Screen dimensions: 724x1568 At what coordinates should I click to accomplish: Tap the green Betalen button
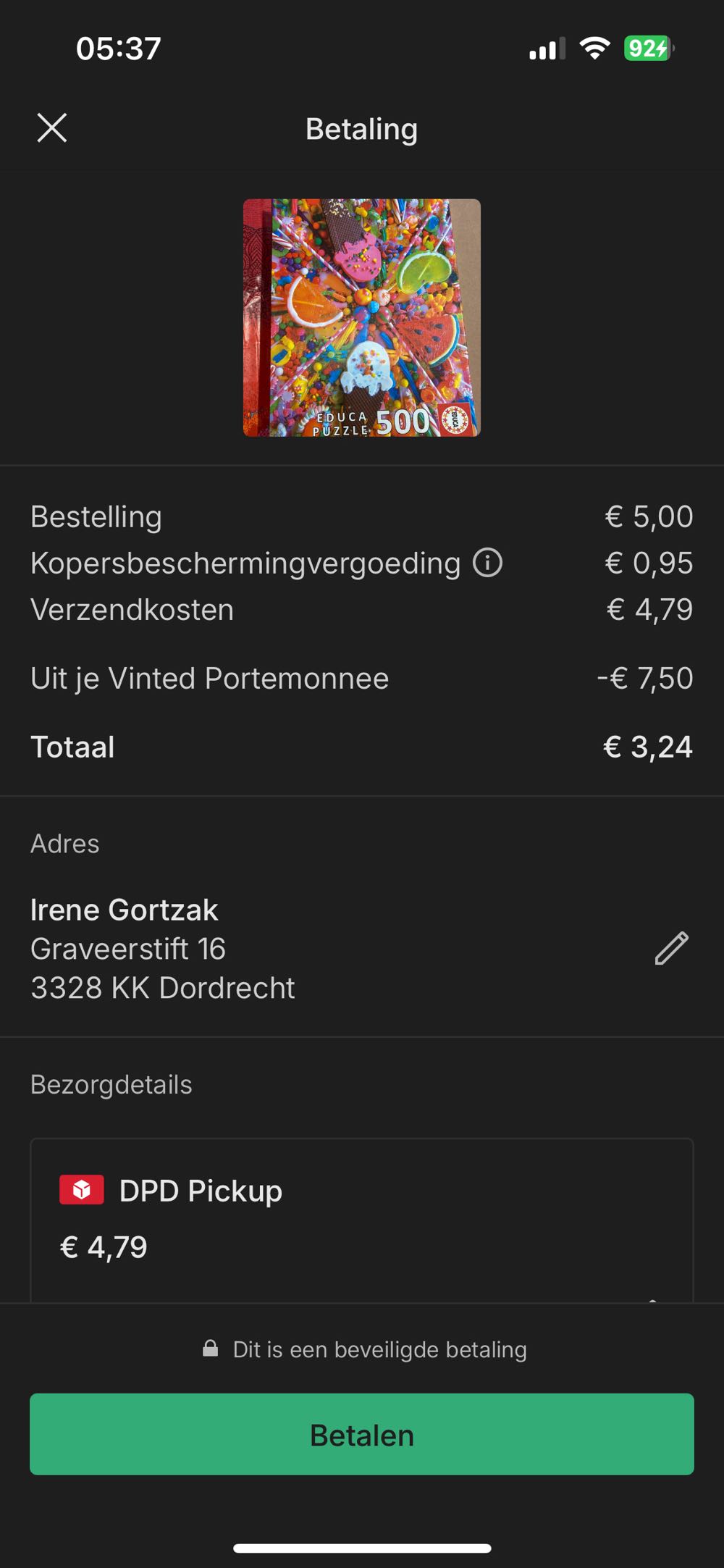point(362,1435)
